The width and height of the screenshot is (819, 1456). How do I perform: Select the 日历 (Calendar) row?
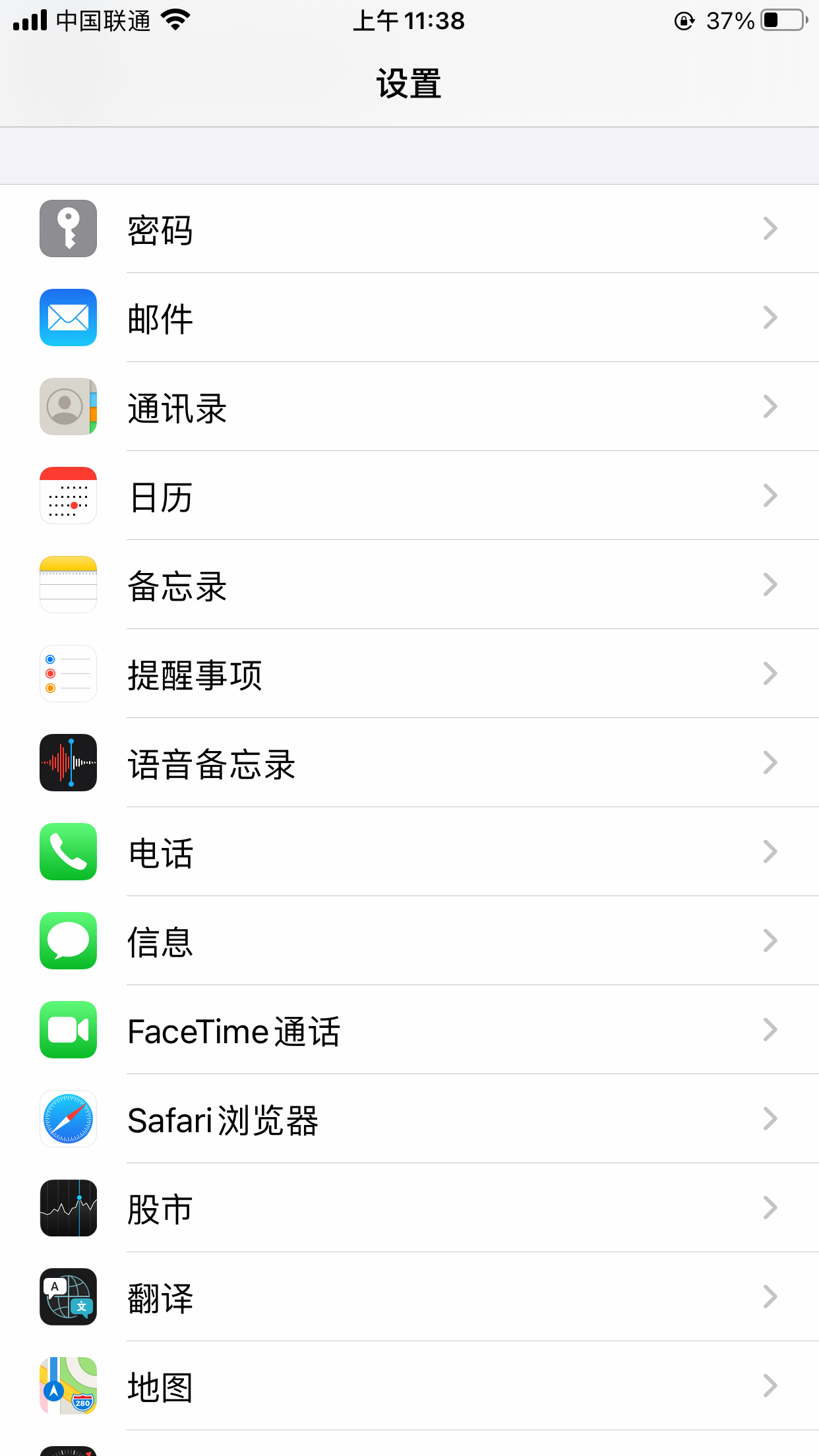coord(409,496)
